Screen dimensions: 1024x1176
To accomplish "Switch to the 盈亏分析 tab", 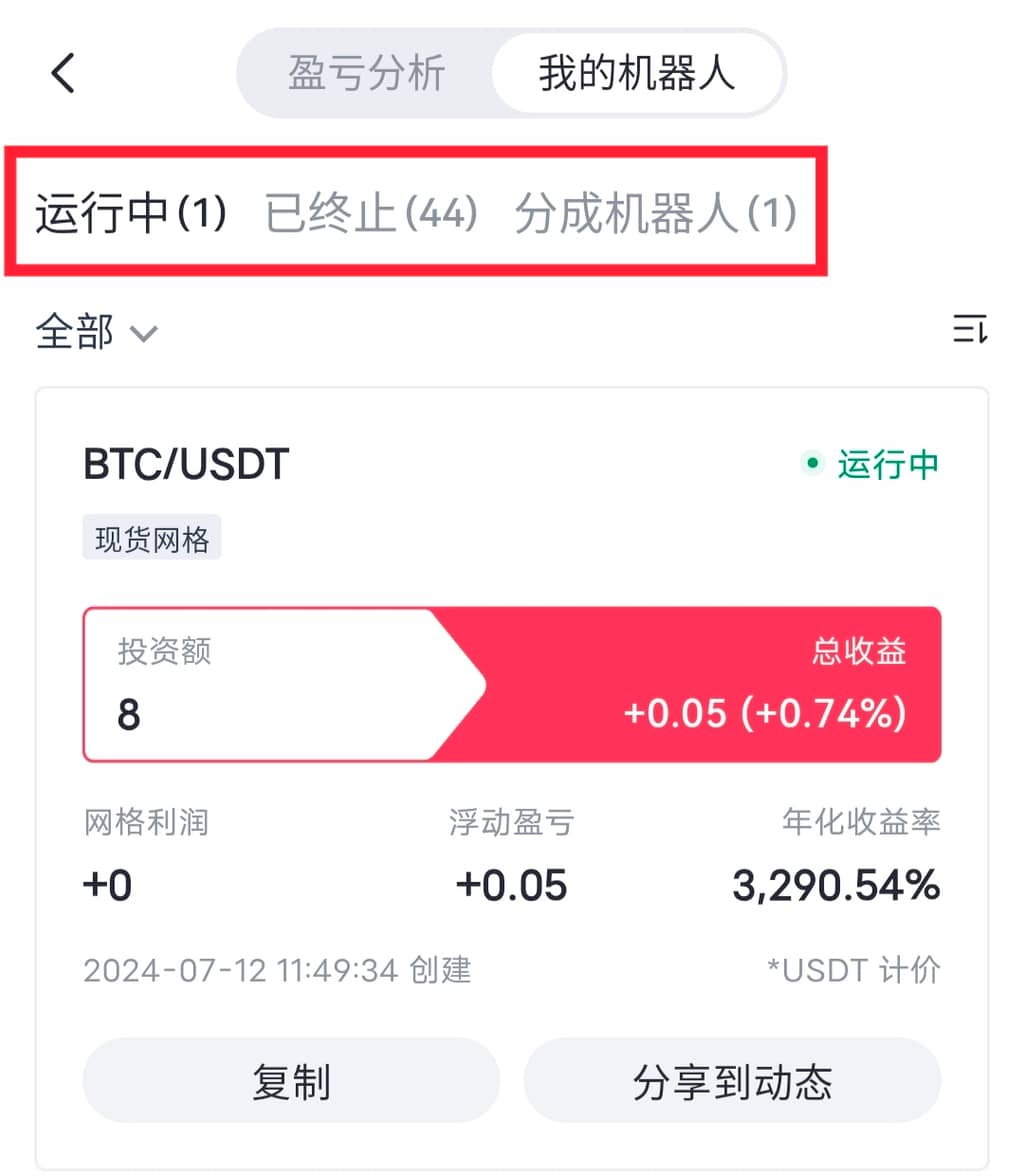I will click(366, 74).
